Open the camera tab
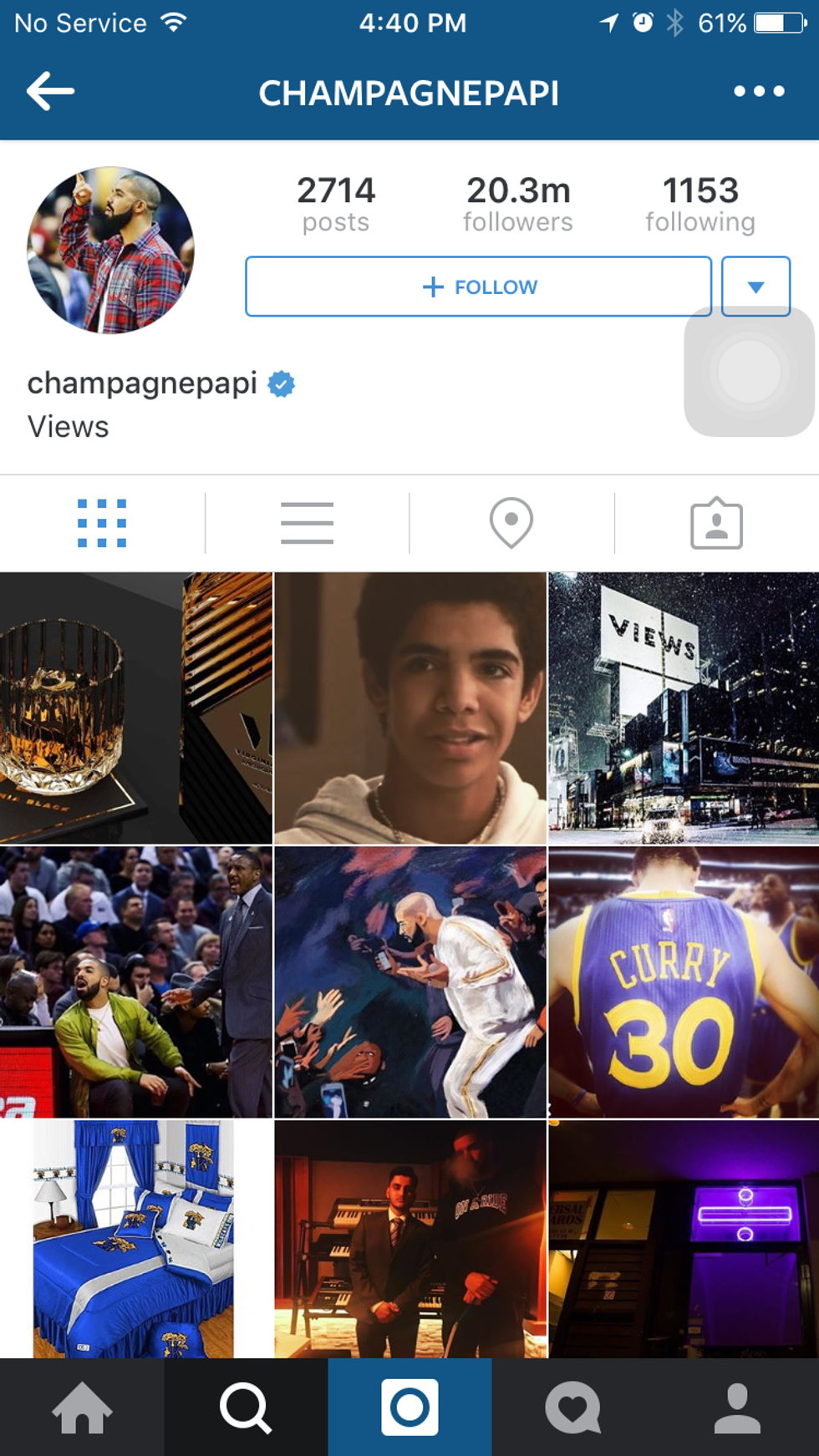 tap(409, 1408)
